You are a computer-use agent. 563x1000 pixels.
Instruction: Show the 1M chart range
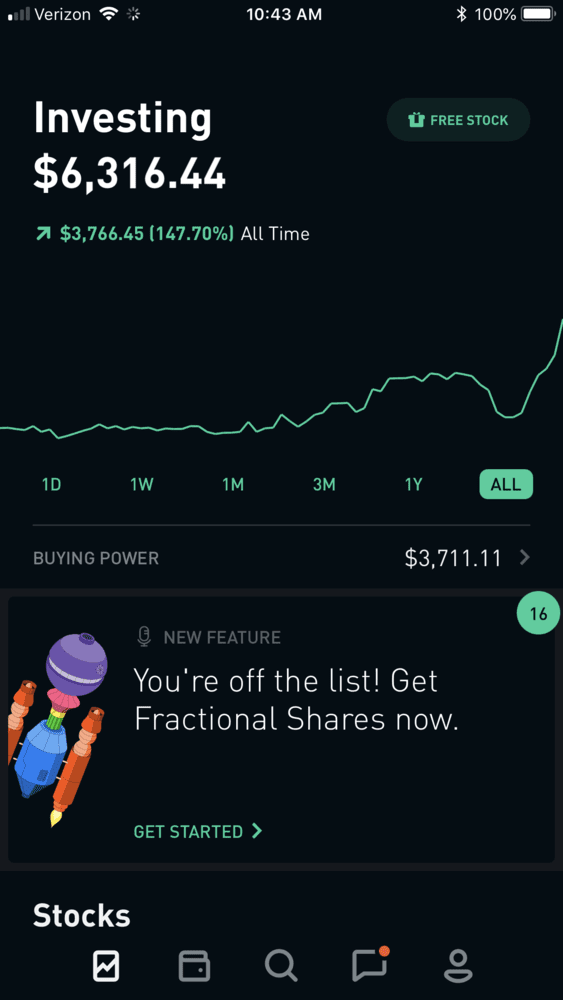click(233, 485)
